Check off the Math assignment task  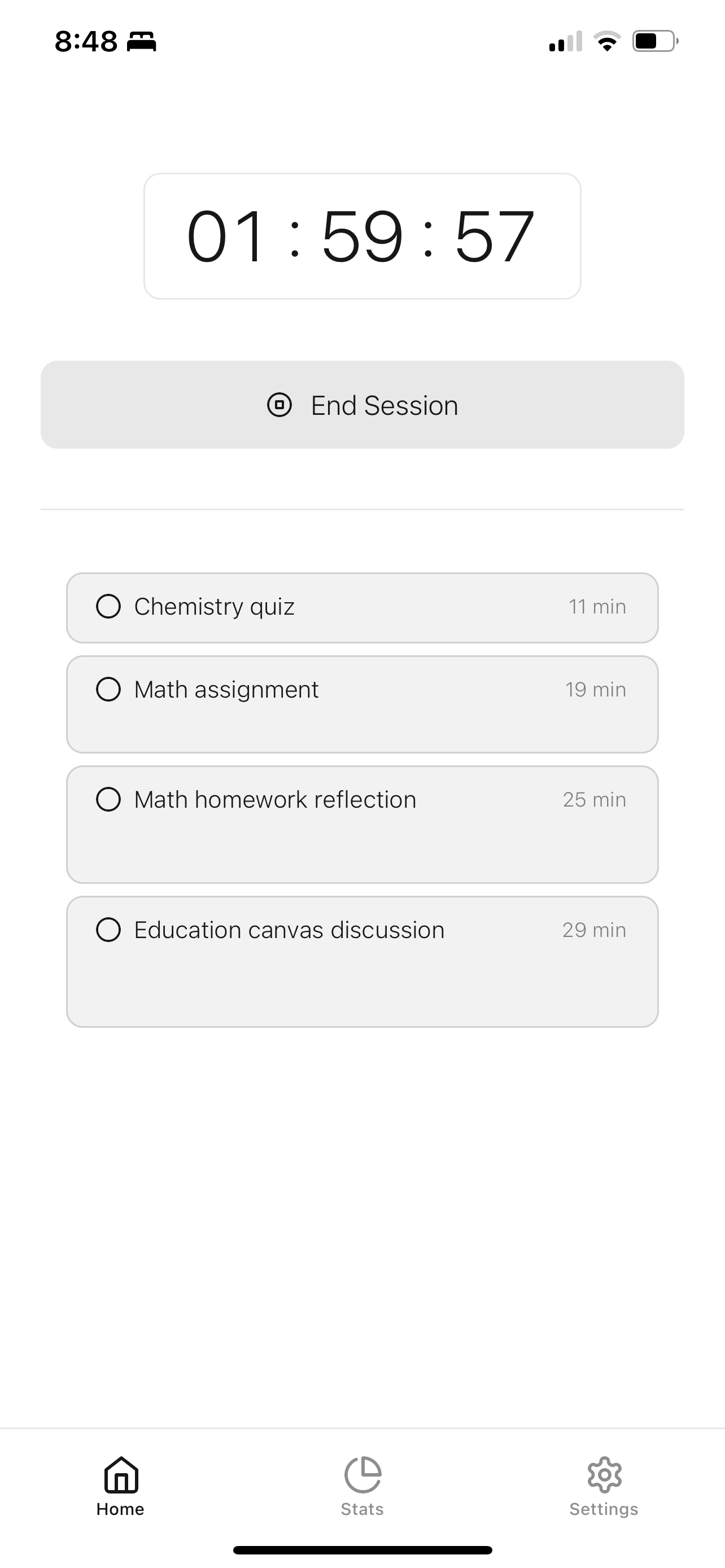point(108,689)
